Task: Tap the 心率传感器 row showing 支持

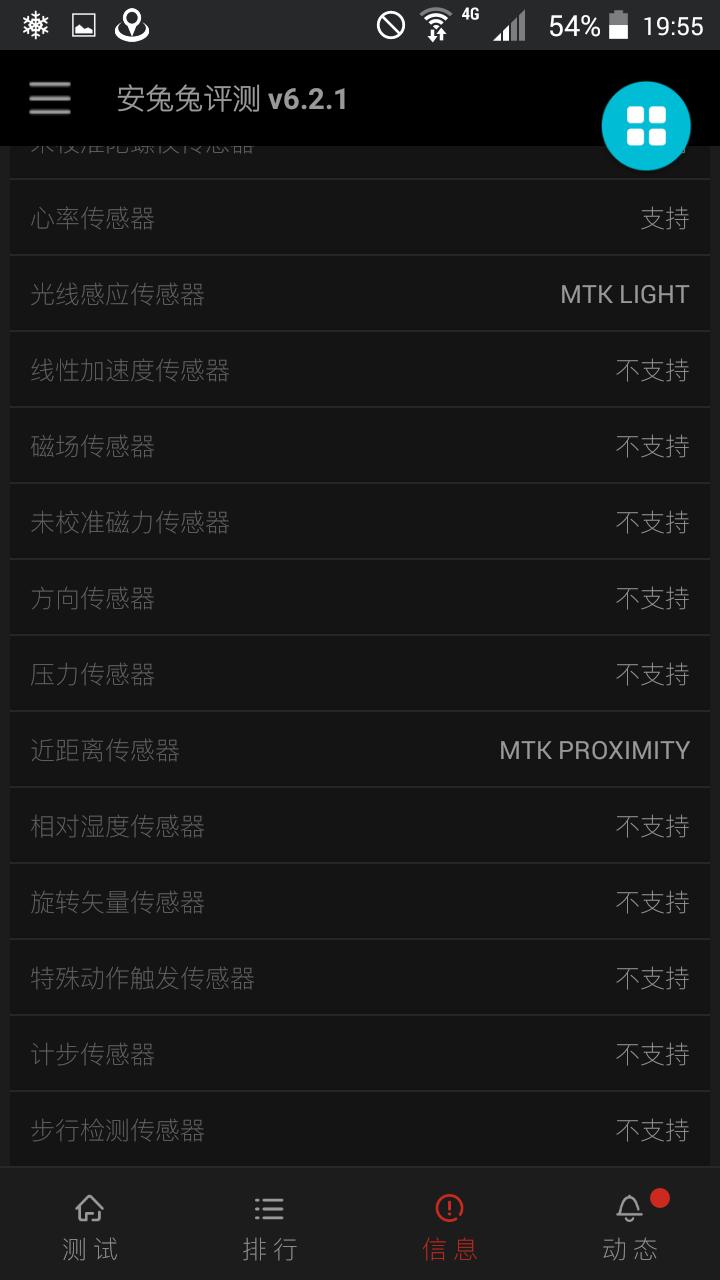Action: click(360, 218)
